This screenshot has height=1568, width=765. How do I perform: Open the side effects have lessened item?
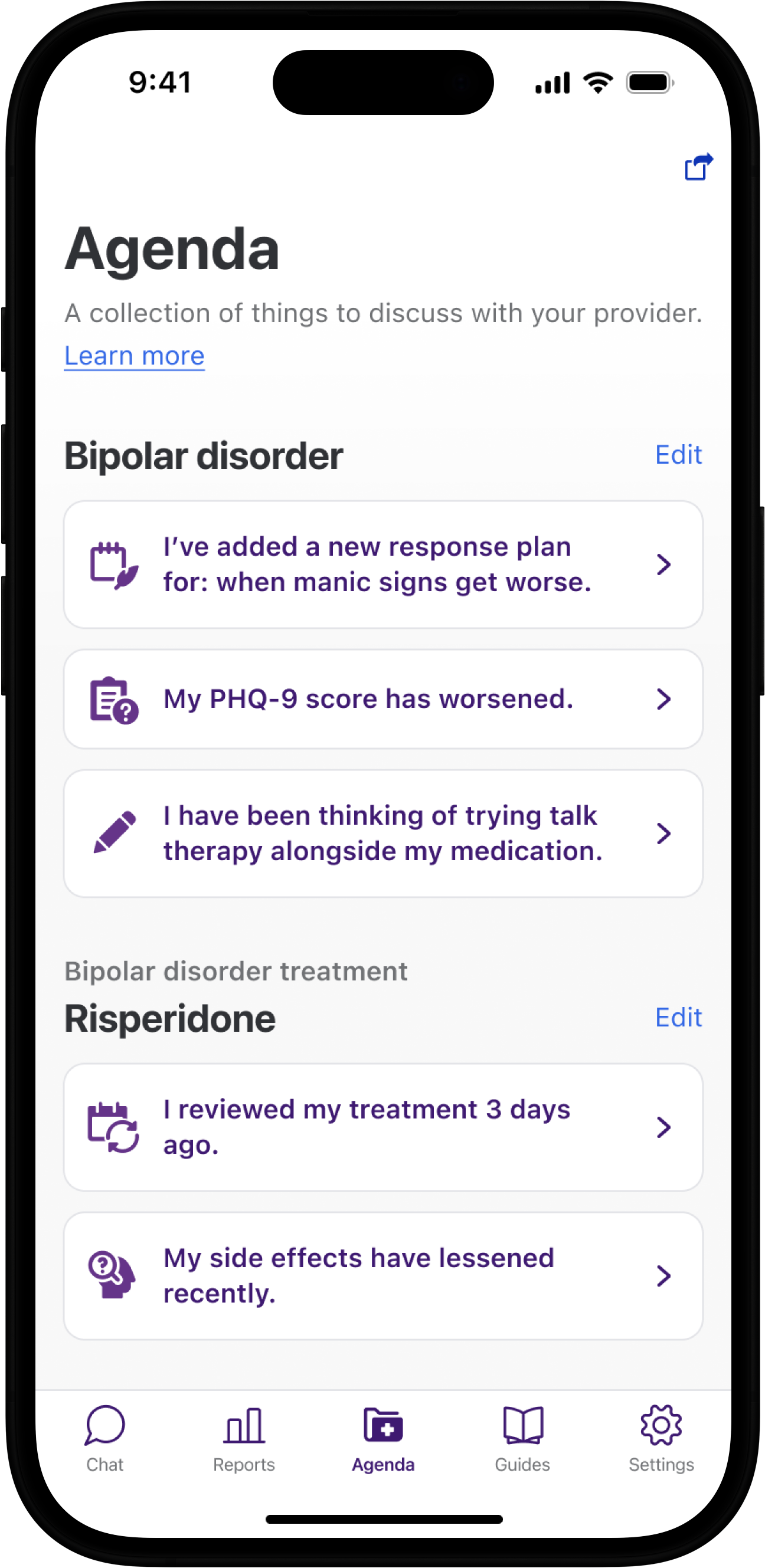(x=383, y=1276)
